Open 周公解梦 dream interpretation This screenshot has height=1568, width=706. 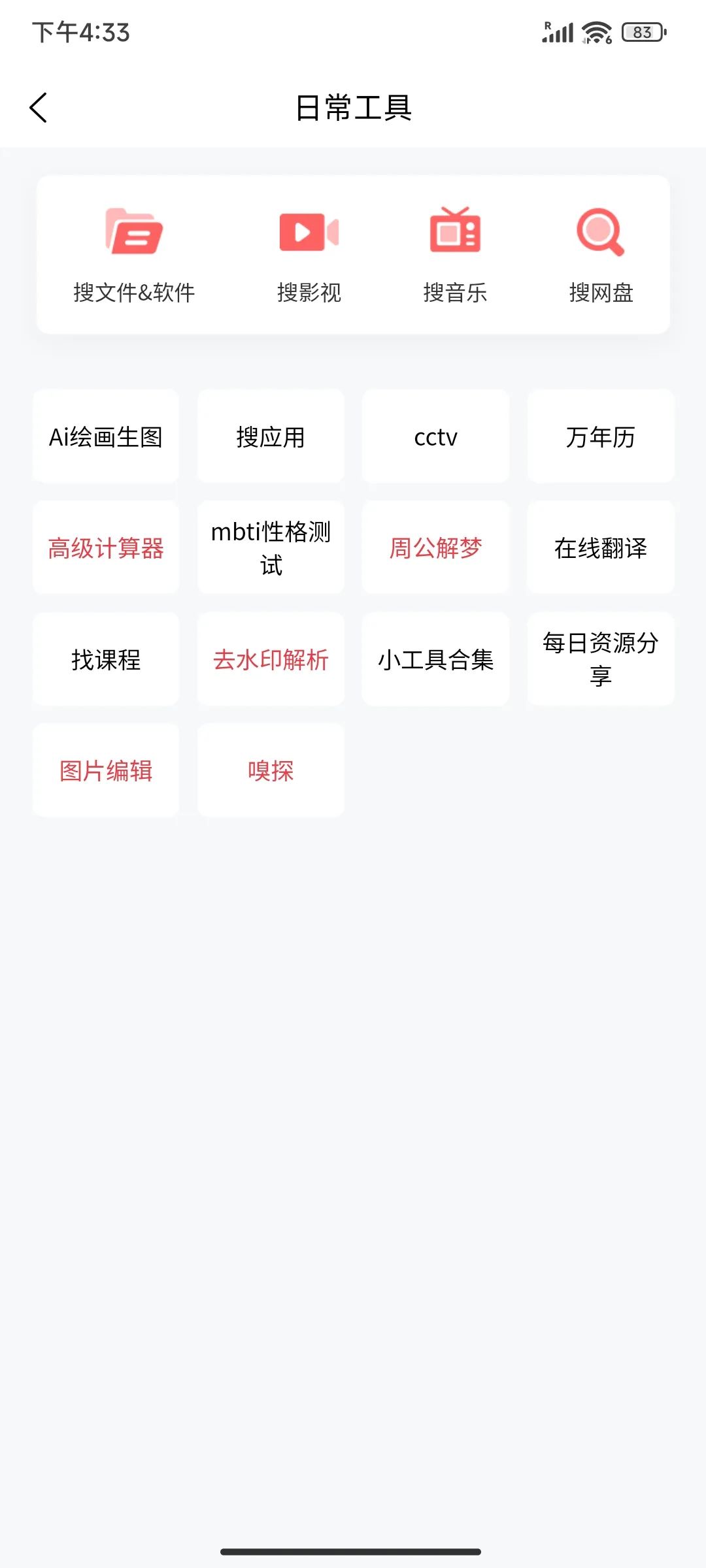pos(435,549)
